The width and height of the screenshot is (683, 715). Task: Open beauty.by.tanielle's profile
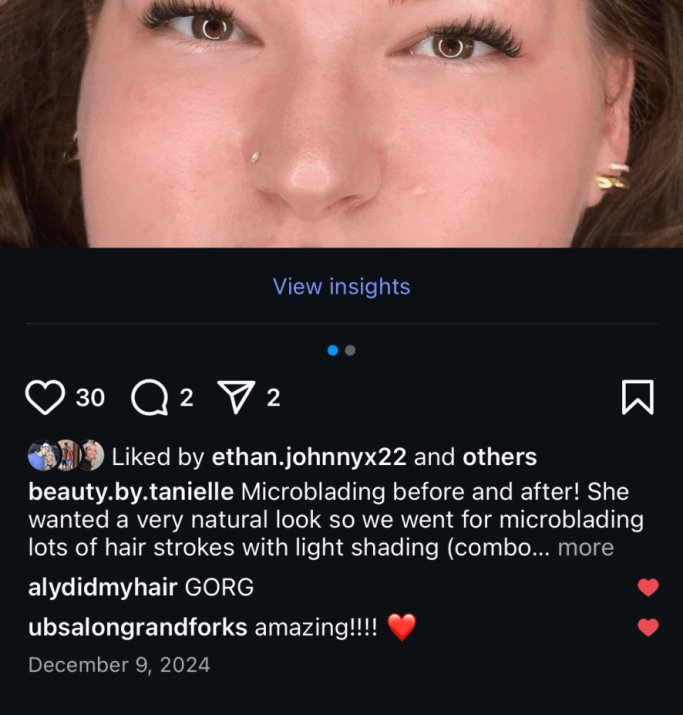click(x=131, y=493)
